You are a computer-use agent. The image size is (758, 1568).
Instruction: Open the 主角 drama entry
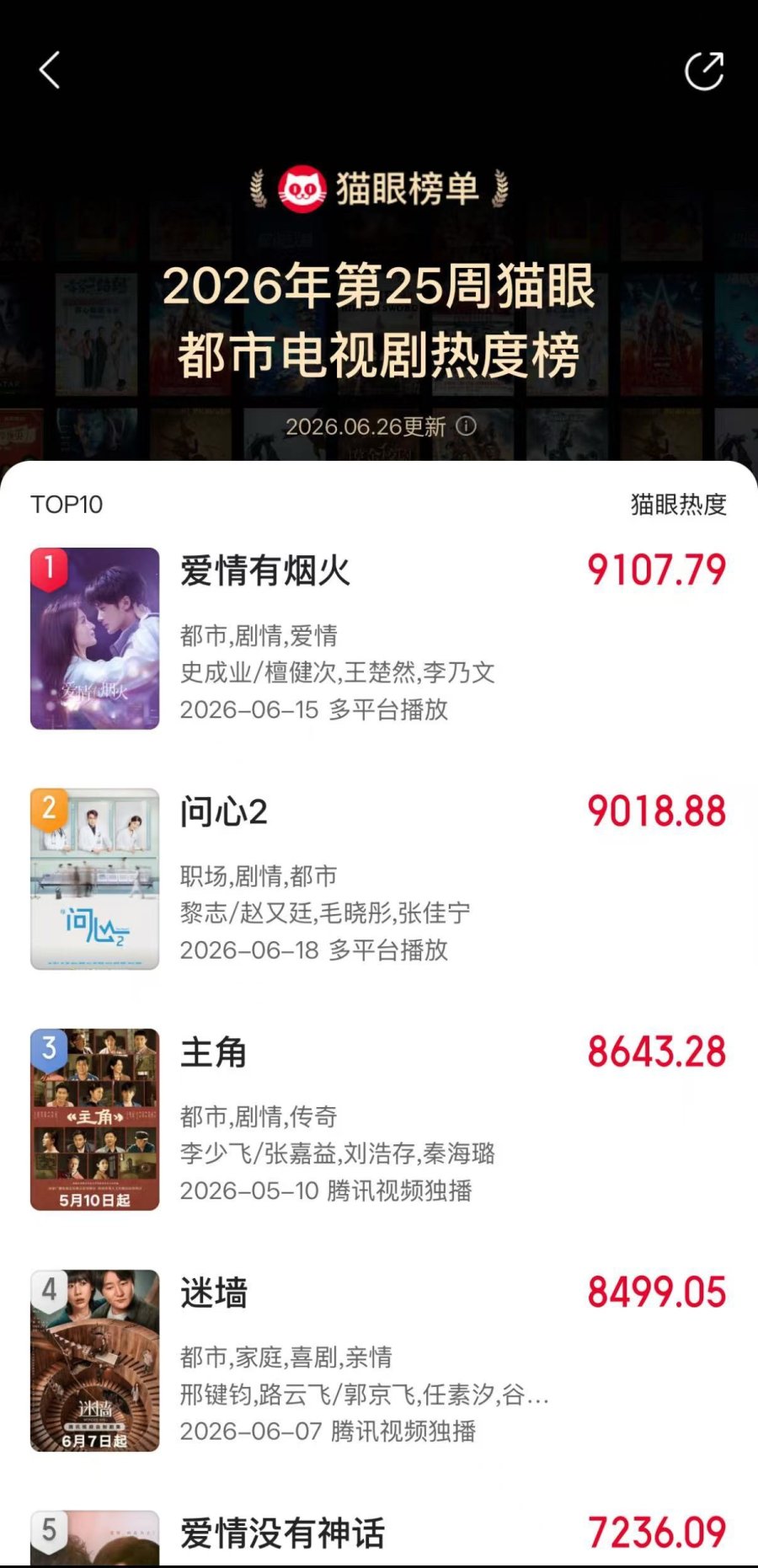click(x=379, y=1120)
